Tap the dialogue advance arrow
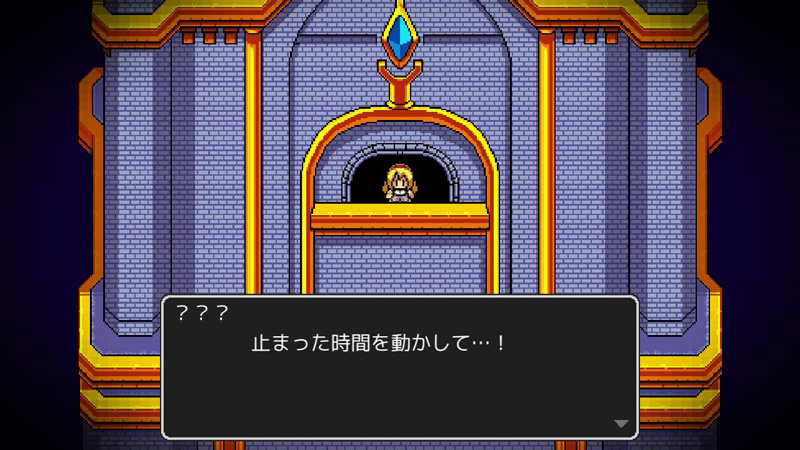Image resolution: width=800 pixels, height=450 pixels. coord(621,424)
